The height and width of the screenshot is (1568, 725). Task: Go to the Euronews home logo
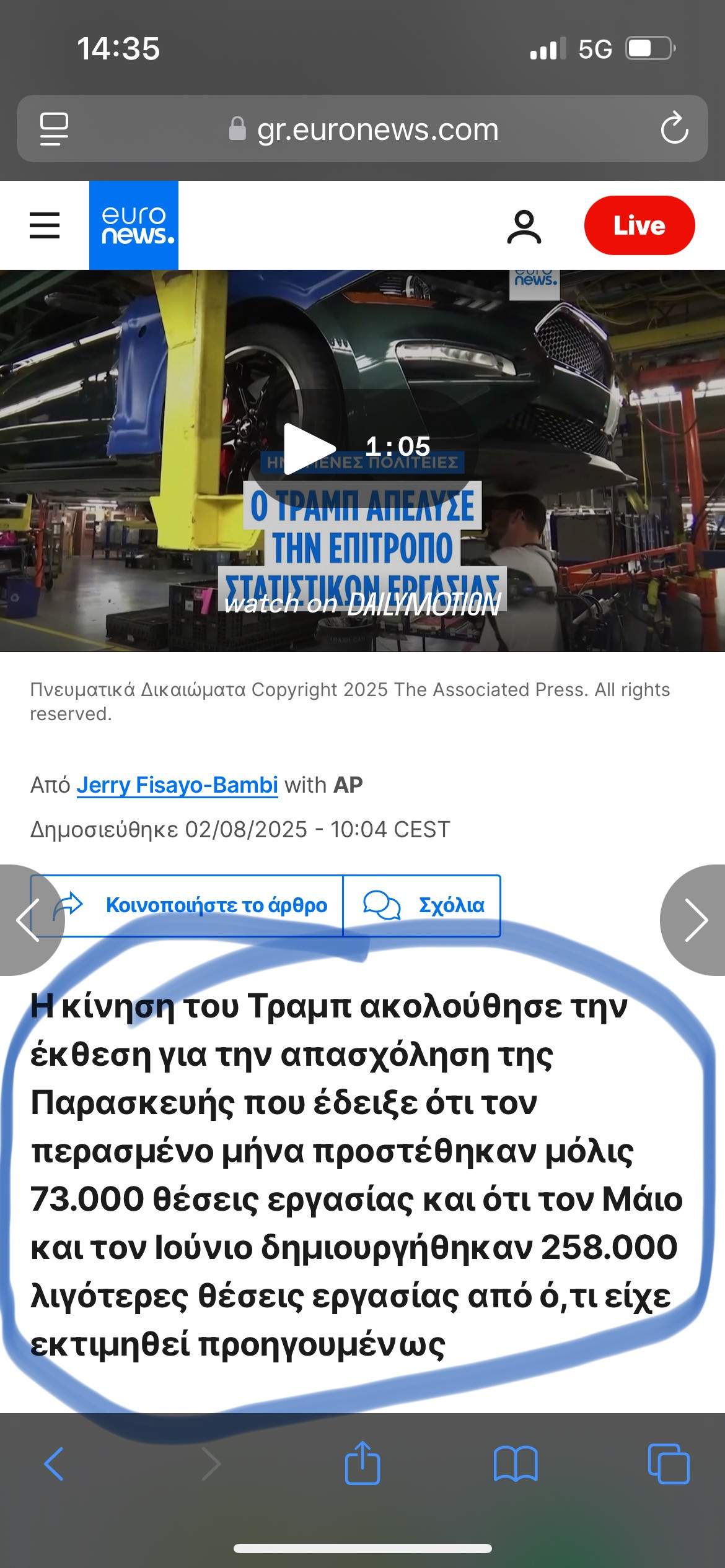(134, 225)
